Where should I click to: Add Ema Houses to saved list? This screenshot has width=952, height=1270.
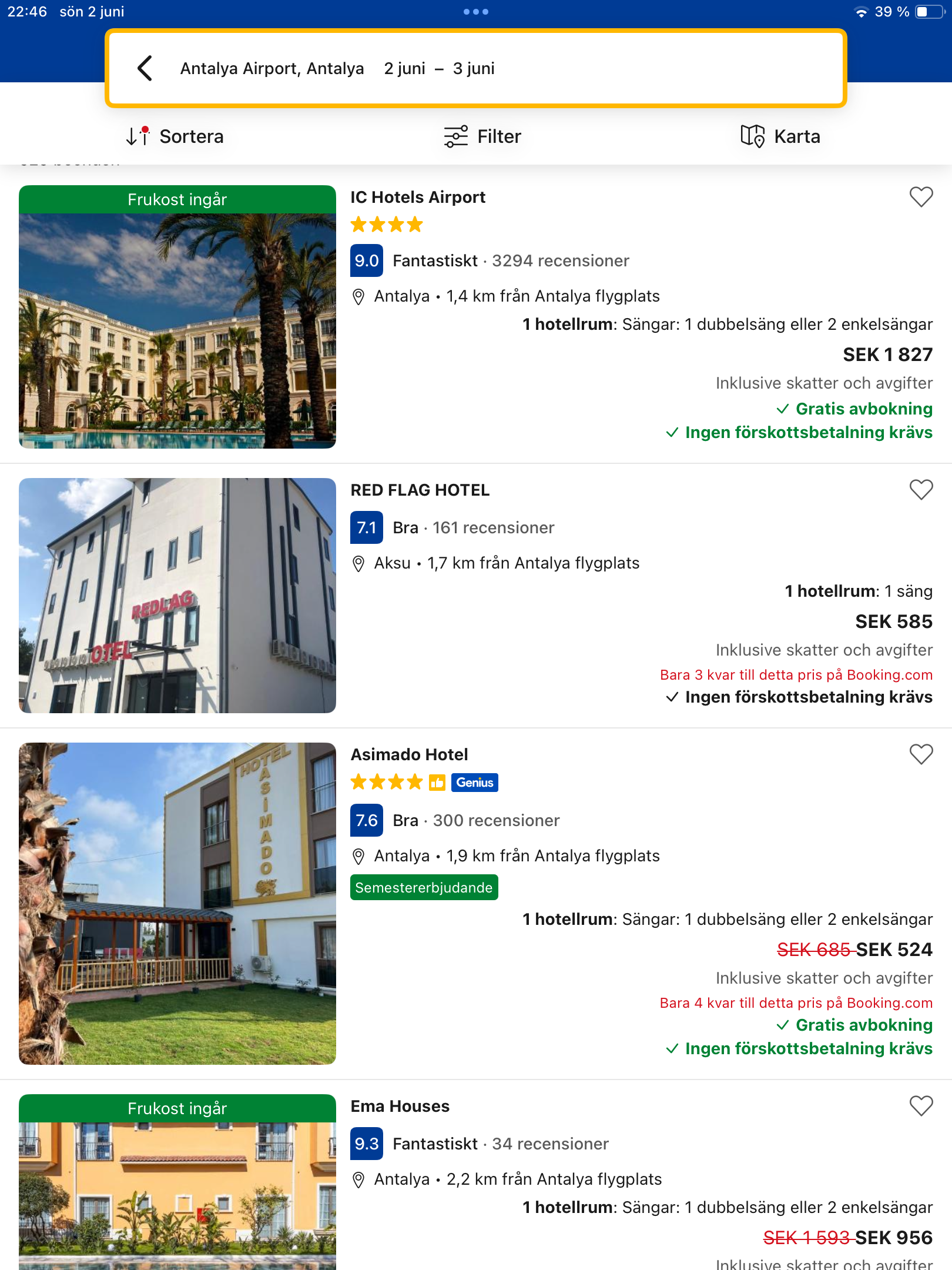pyautogui.click(x=921, y=1106)
